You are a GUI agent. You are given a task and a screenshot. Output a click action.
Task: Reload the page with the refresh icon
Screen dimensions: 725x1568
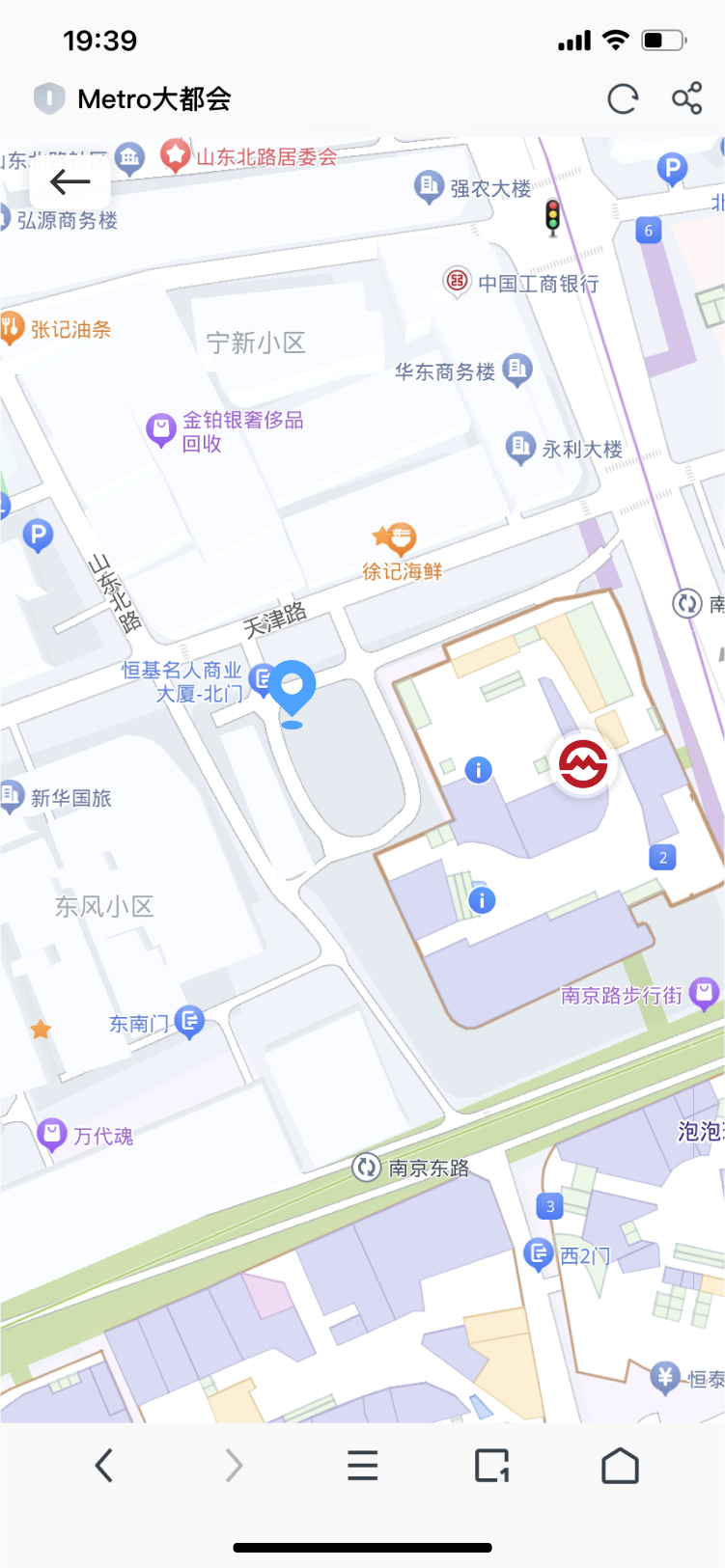click(x=623, y=98)
